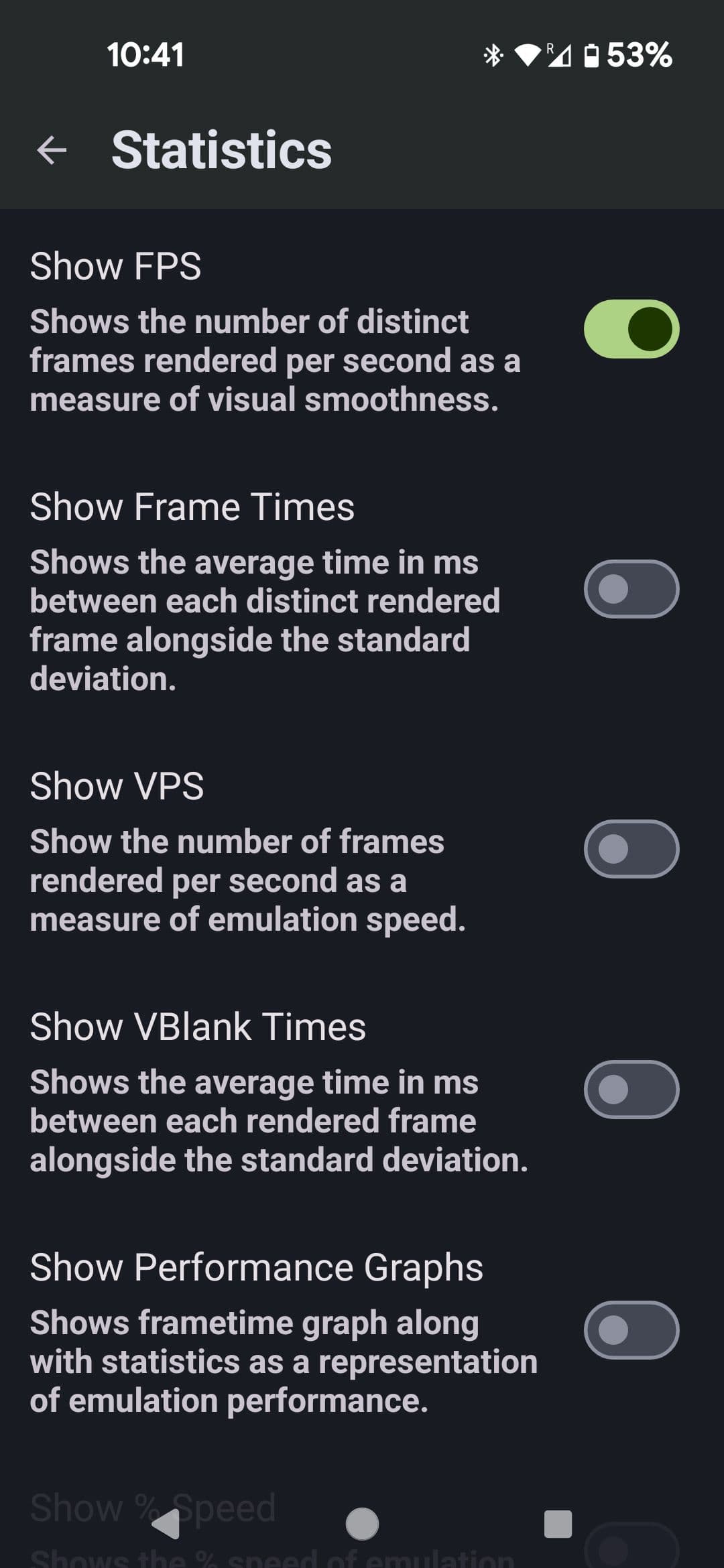
Task: Go back from the Statistics screen
Action: point(52,149)
